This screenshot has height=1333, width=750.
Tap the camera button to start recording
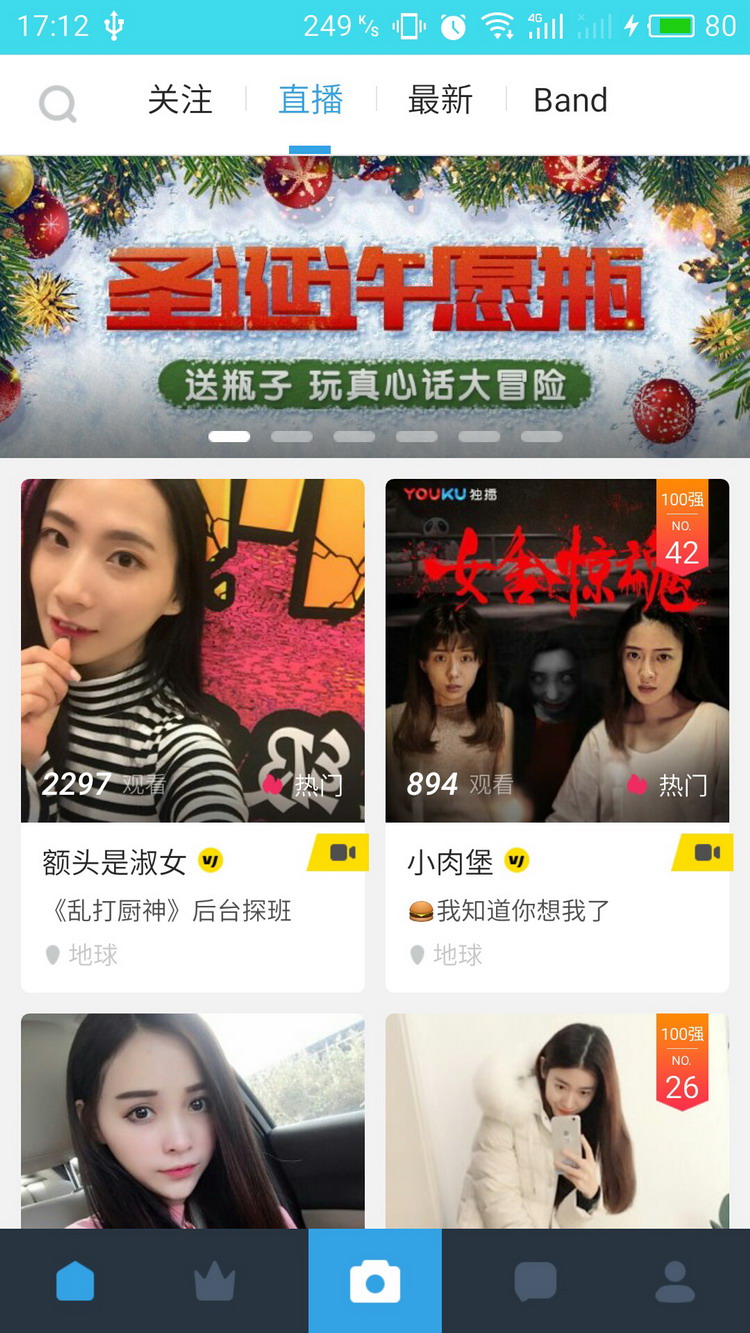pos(375,1281)
